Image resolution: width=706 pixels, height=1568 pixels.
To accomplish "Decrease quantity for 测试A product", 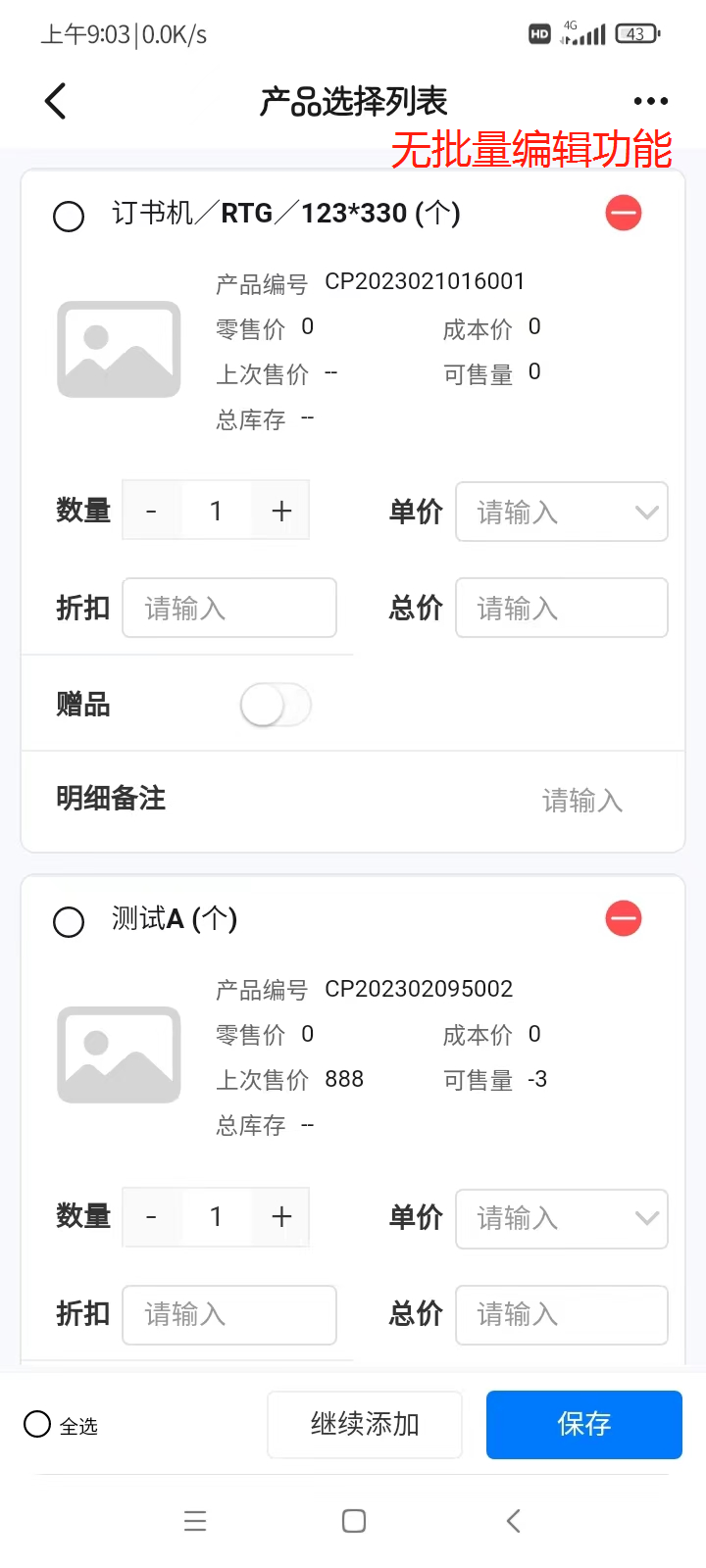I will (152, 1217).
